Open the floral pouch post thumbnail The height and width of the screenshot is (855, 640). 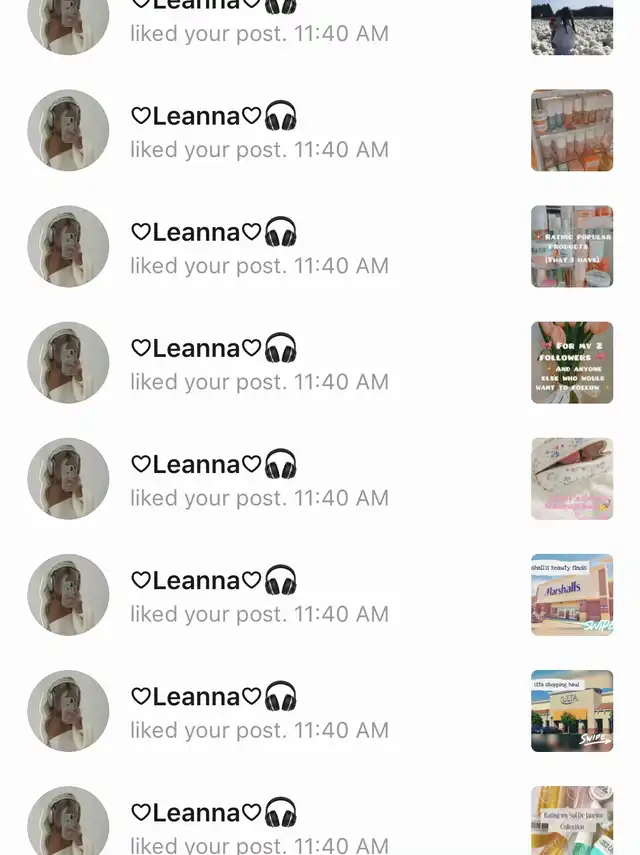[x=571, y=478]
